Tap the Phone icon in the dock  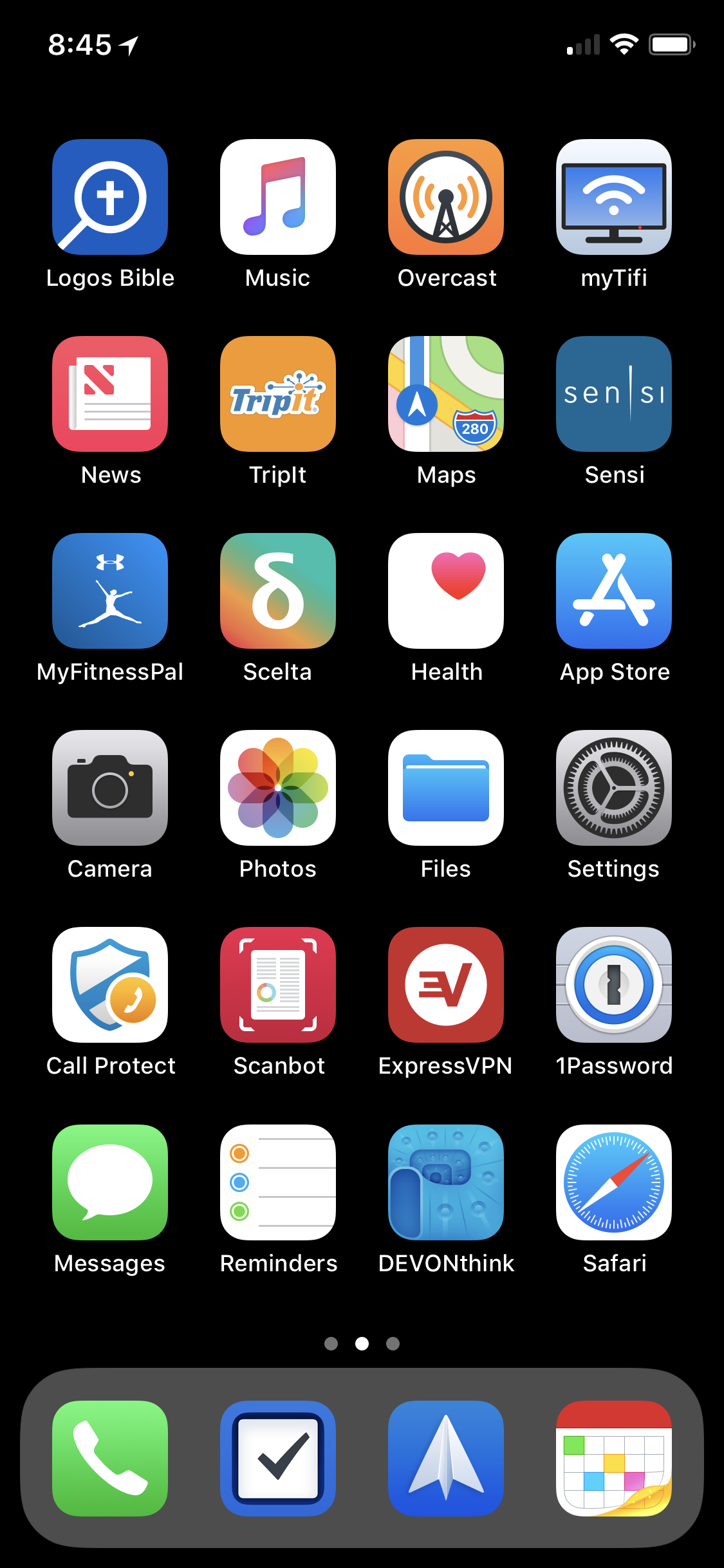tap(110, 1459)
